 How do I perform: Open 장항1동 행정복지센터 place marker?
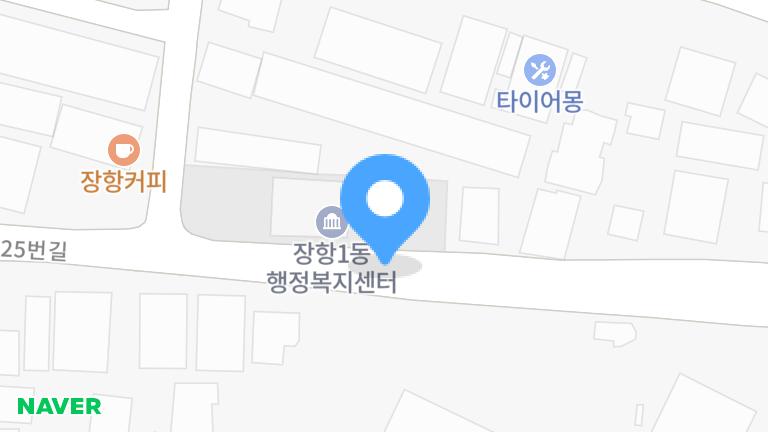pos(329,221)
